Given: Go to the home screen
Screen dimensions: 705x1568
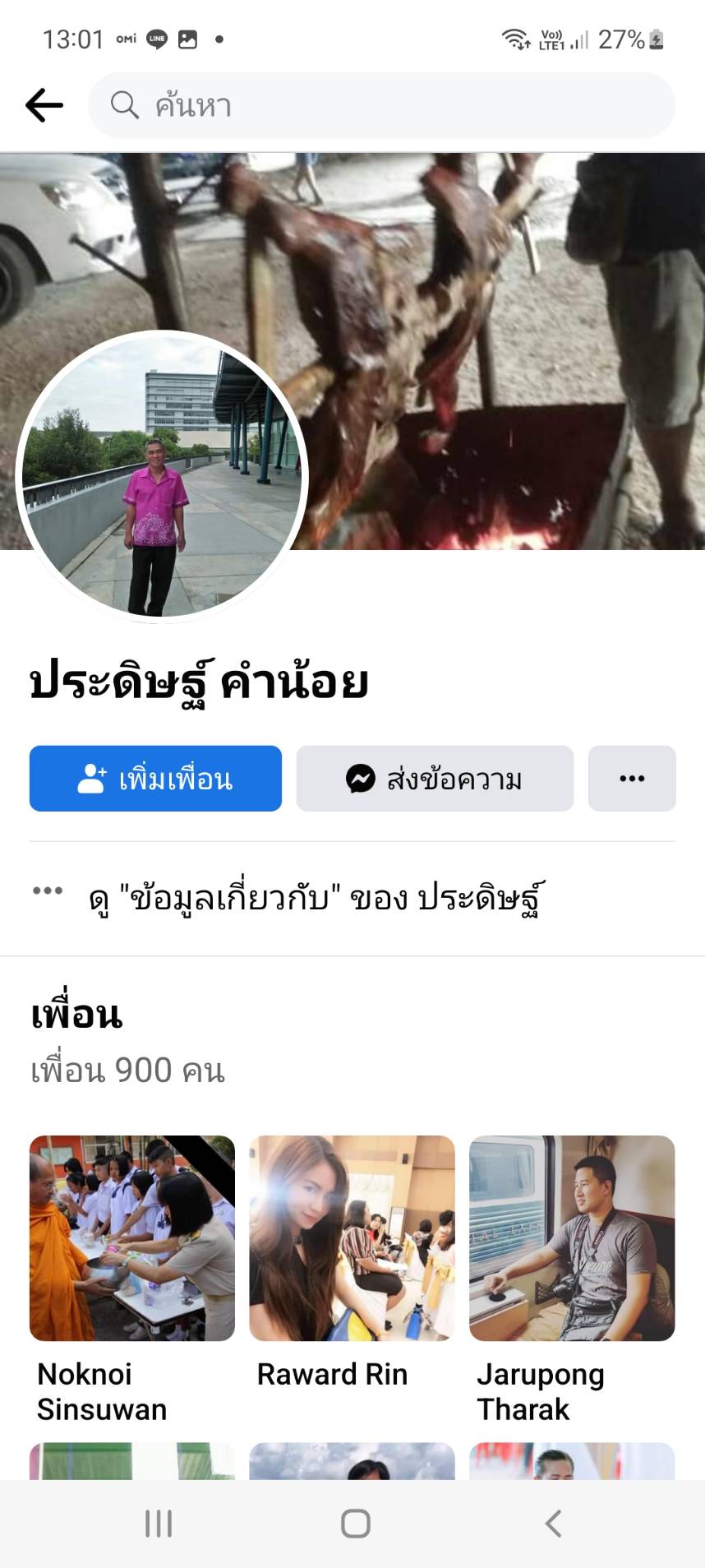Looking at the screenshot, I should 355,1524.
